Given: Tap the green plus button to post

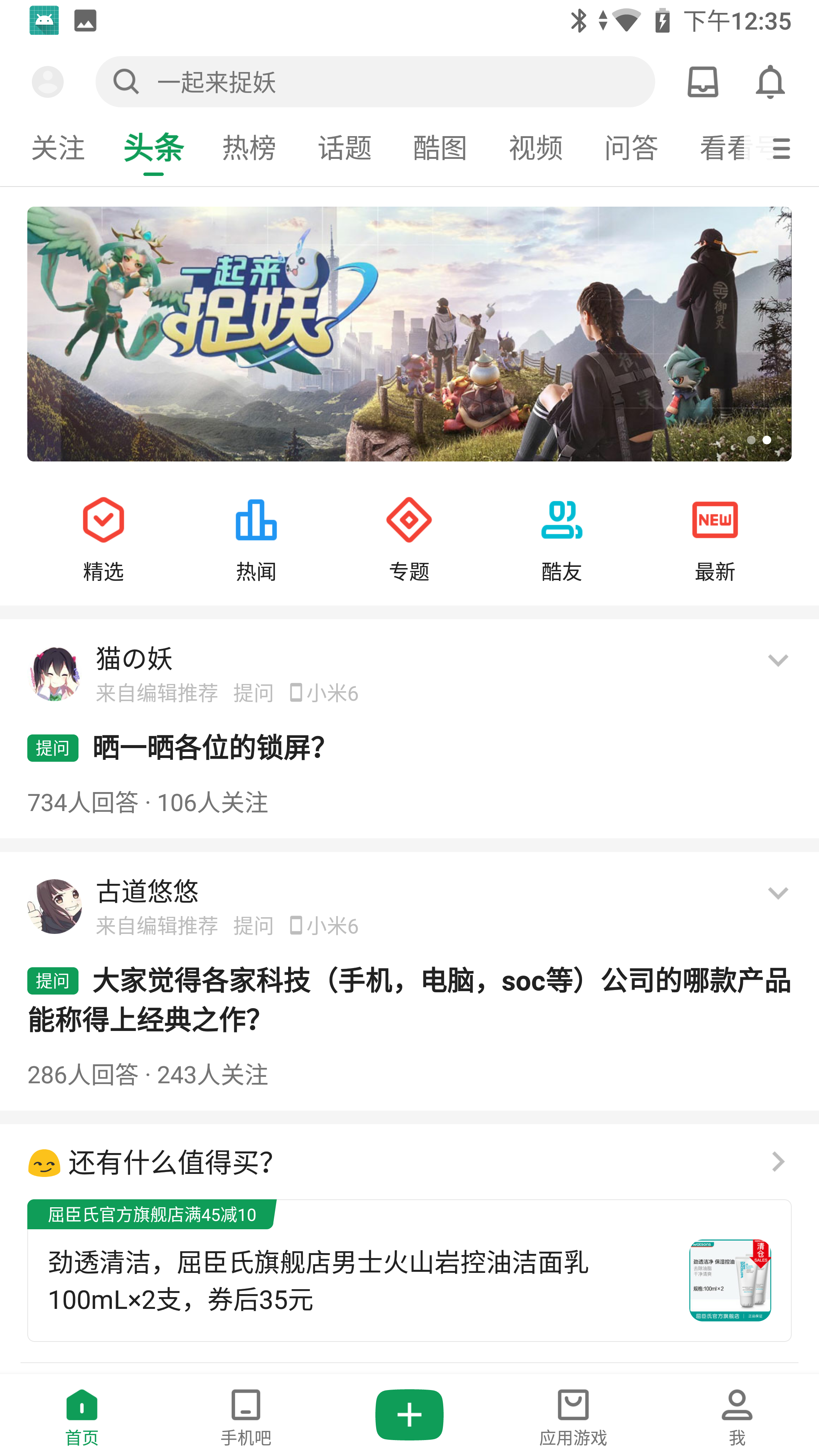Looking at the screenshot, I should (x=409, y=1415).
